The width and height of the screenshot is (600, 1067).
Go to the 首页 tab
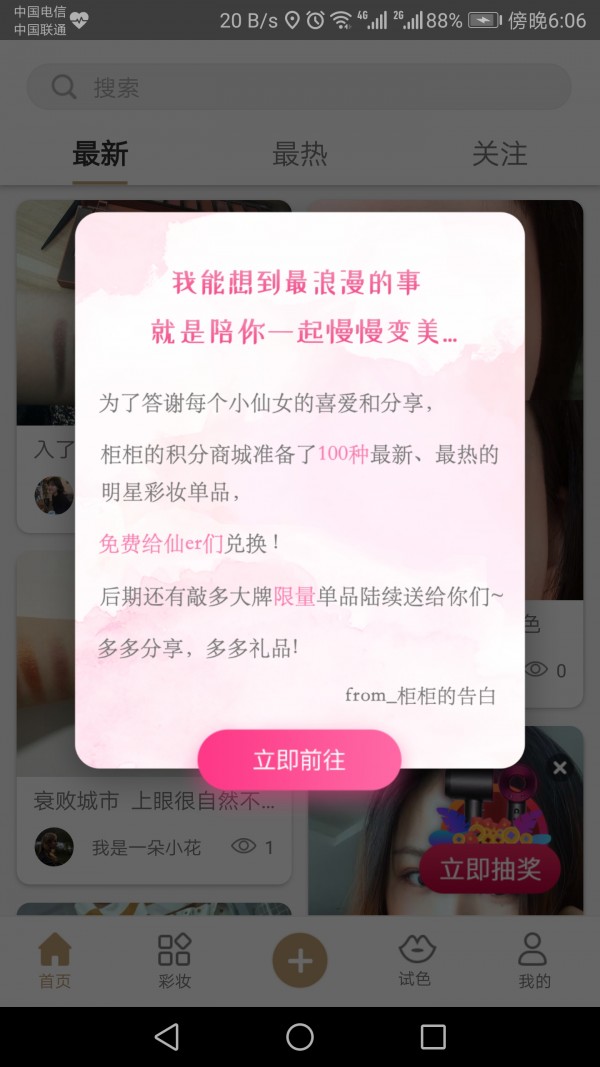tap(55, 960)
